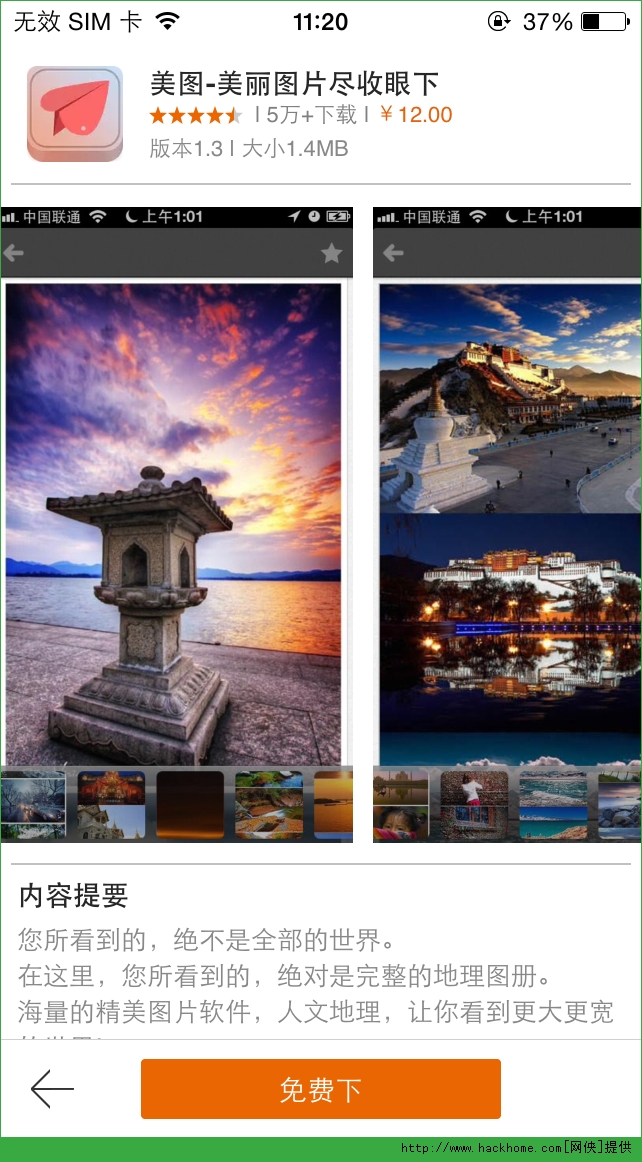
Task: Tap the orange 免费下 download button
Action: 320,1089
